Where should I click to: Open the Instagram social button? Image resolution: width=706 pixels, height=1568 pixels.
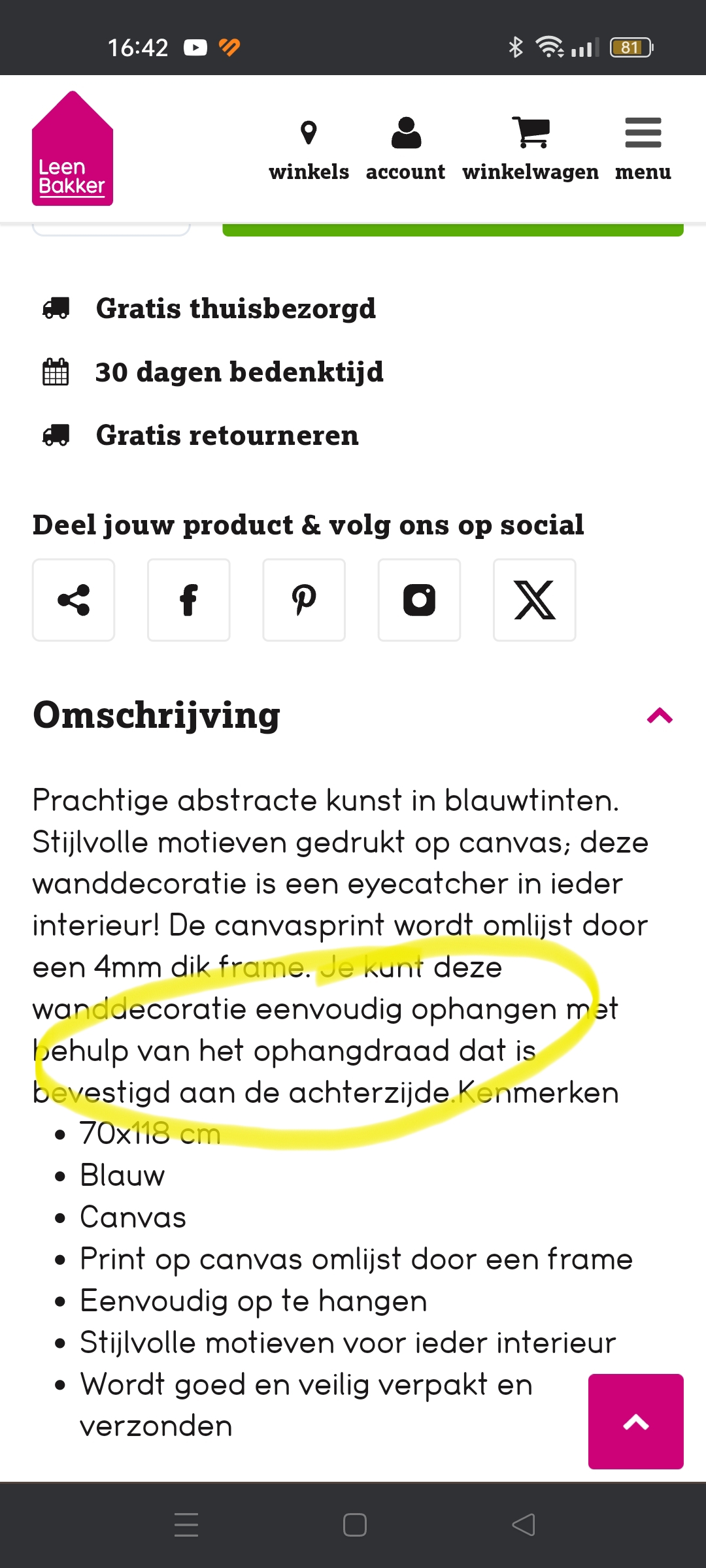[419, 600]
